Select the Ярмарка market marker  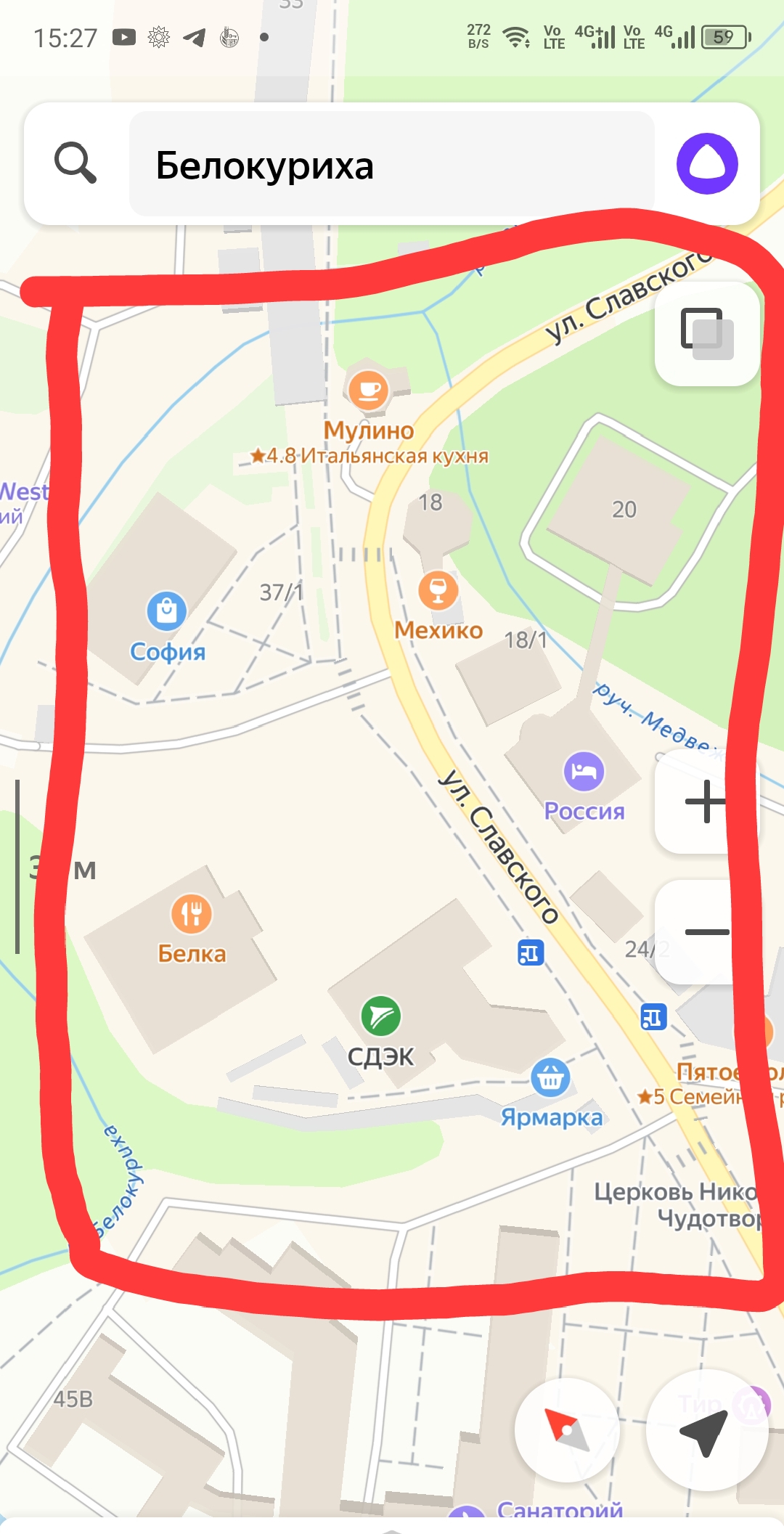pyautogui.click(x=550, y=1078)
